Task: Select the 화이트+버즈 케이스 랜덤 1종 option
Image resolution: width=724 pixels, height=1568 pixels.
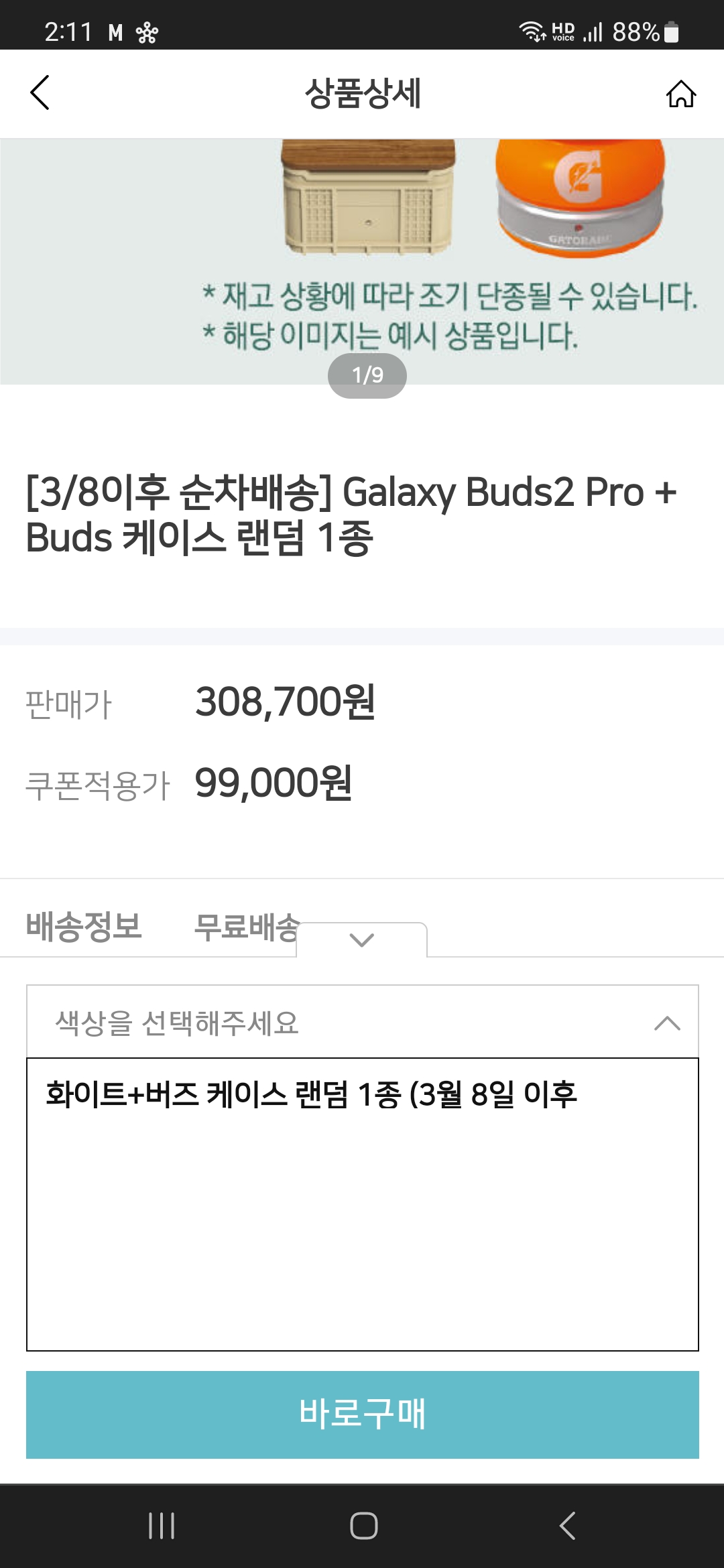Action: click(x=311, y=1095)
